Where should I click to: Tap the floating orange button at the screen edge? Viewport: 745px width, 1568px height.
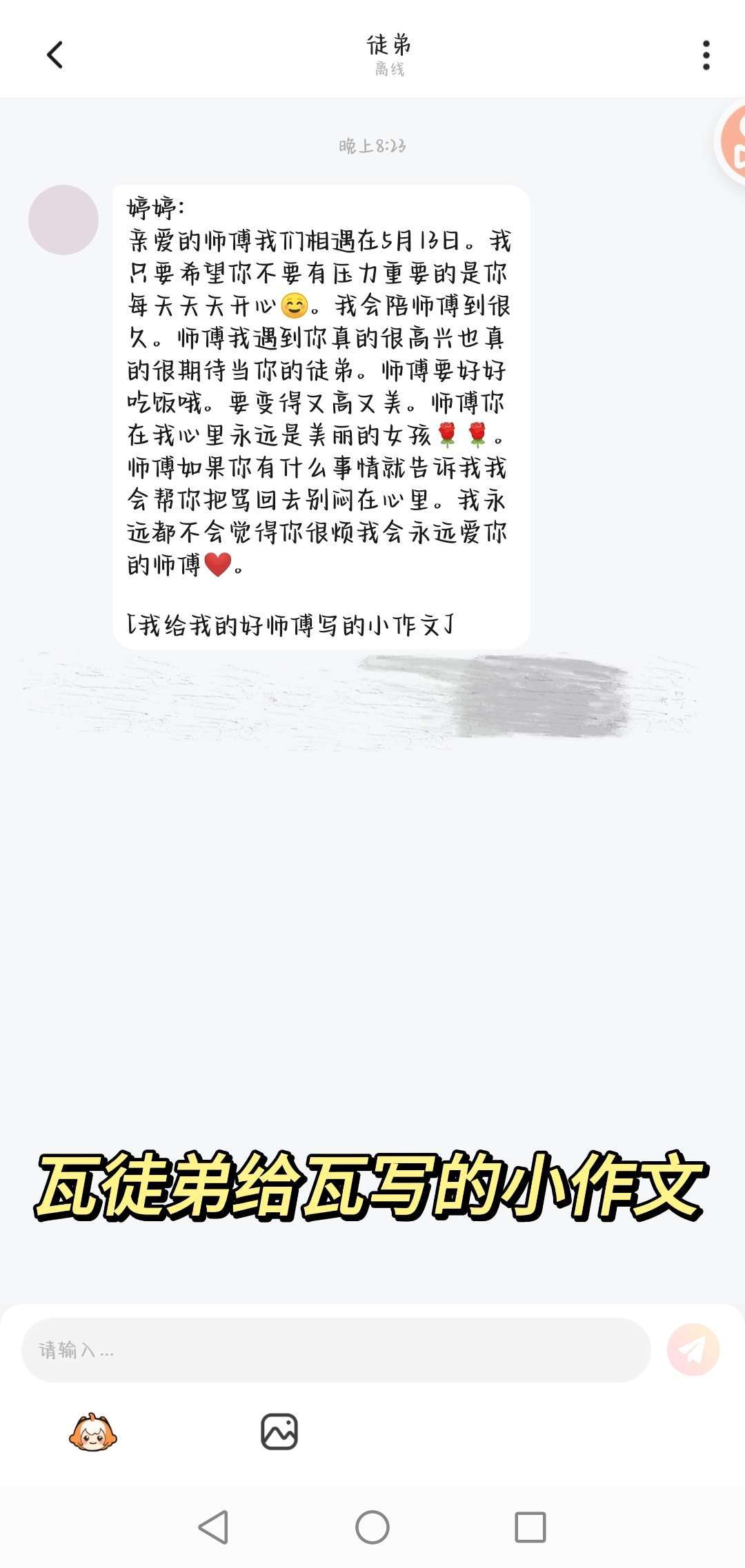[731, 142]
